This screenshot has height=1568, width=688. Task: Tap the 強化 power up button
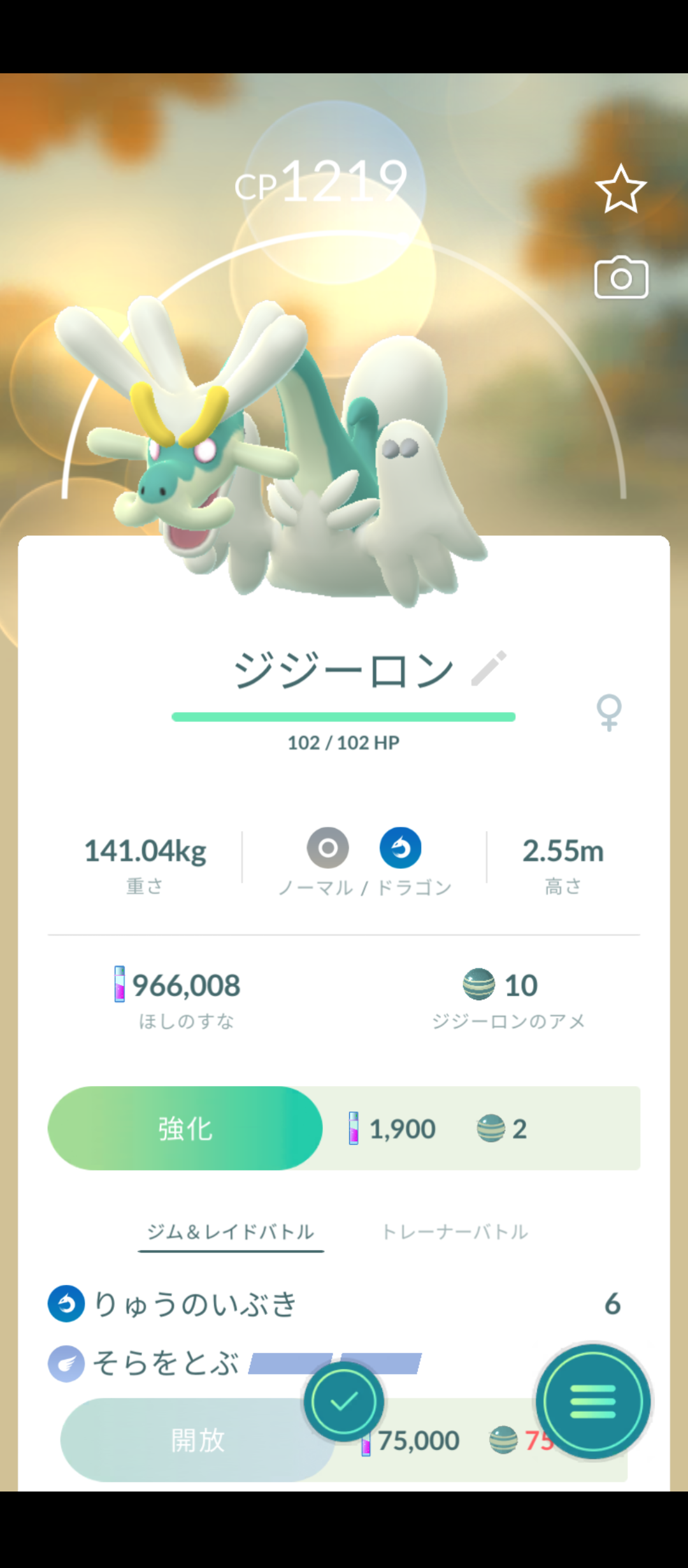click(x=185, y=1128)
